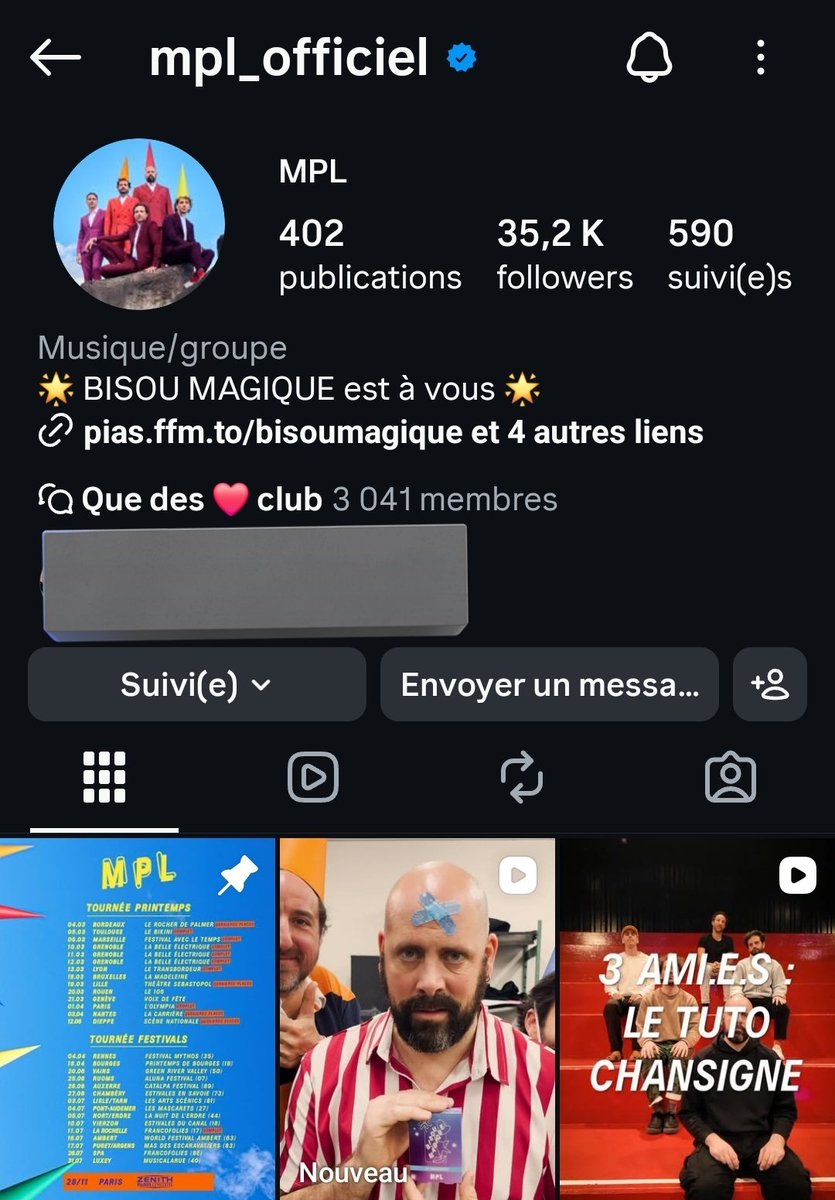The image size is (835, 1200).
Task: Show the 35,2 K followers list
Action: point(564,254)
